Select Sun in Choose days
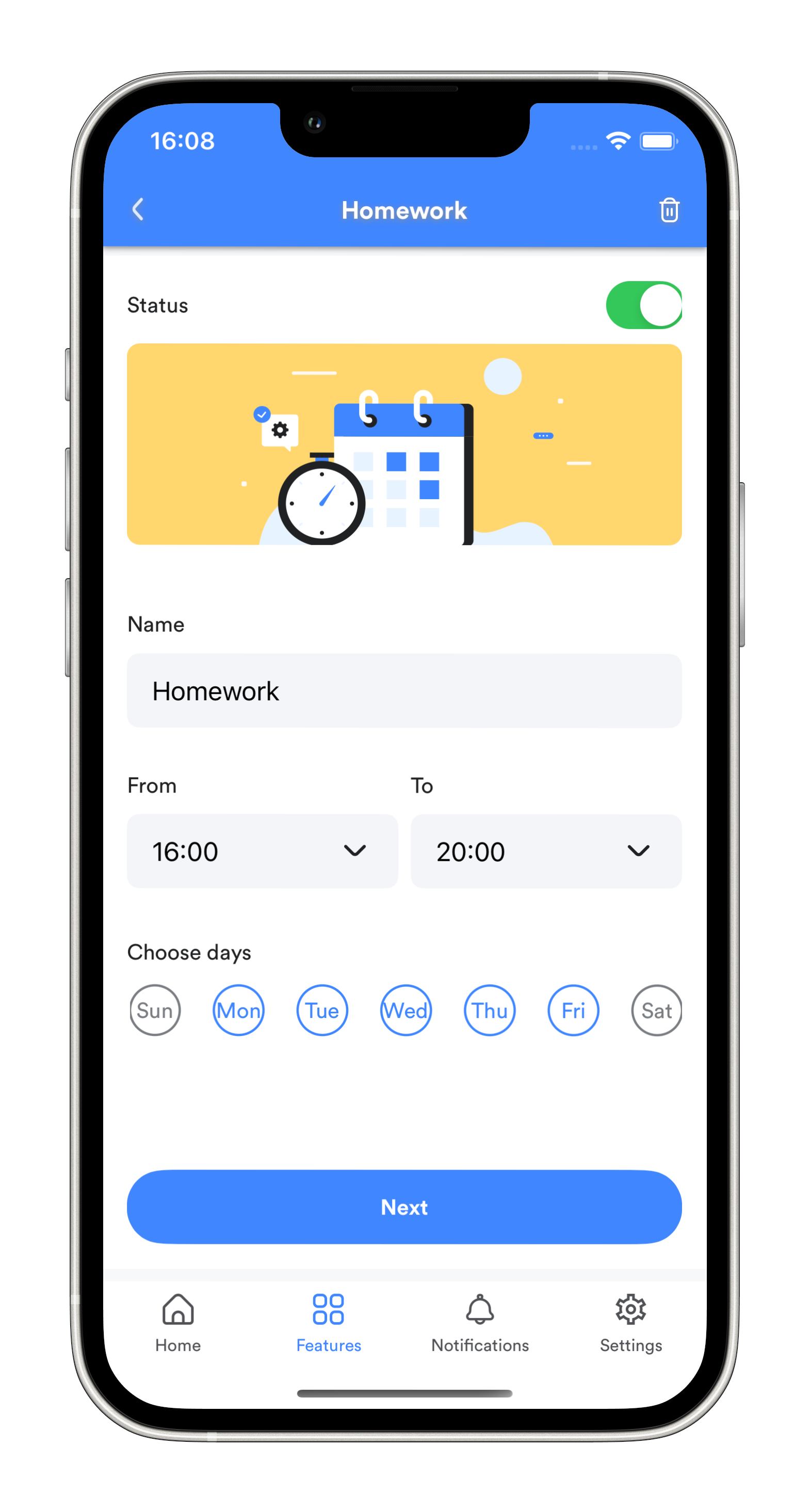810x1512 pixels. 155,1010
